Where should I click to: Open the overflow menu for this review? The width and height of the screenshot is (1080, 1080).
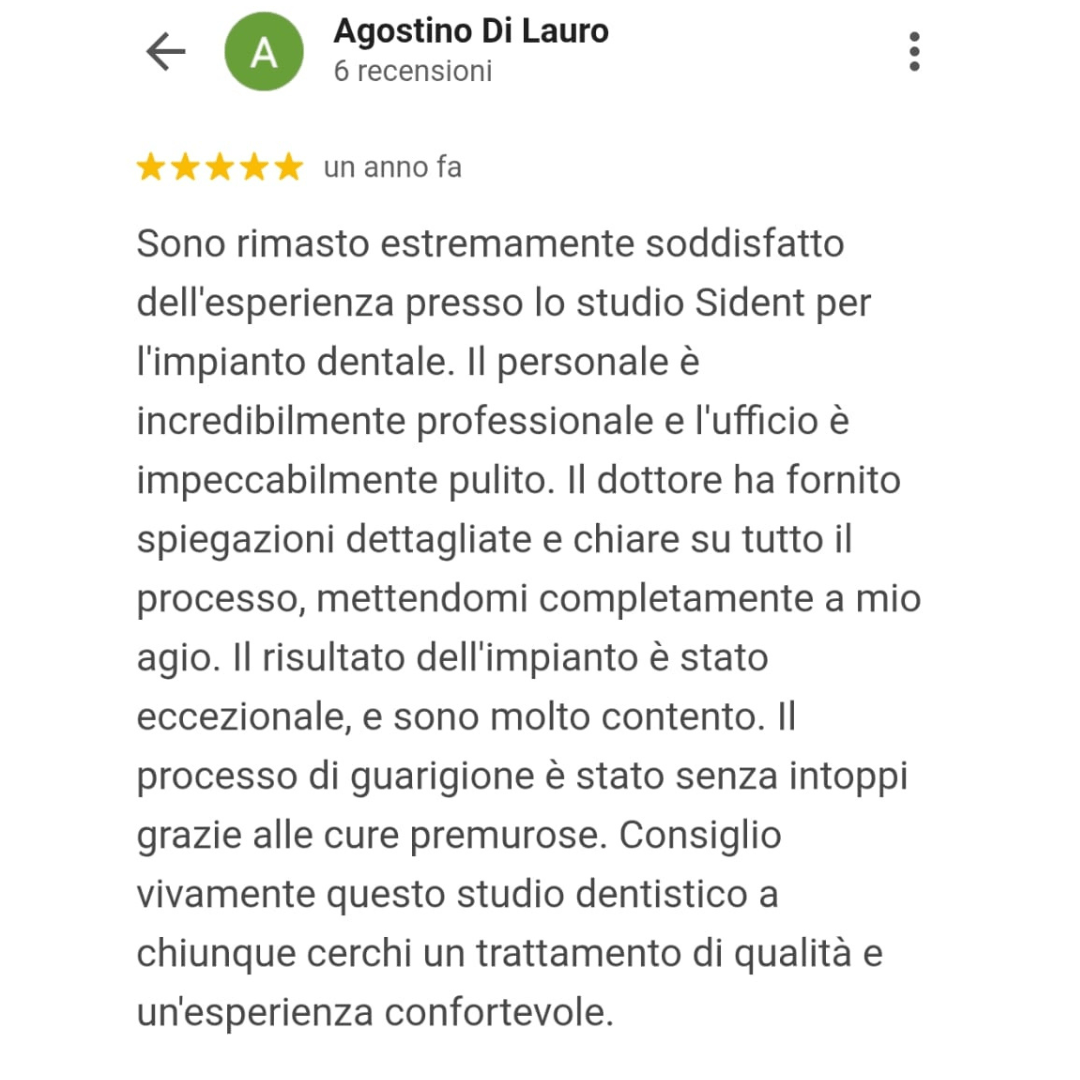(x=914, y=51)
